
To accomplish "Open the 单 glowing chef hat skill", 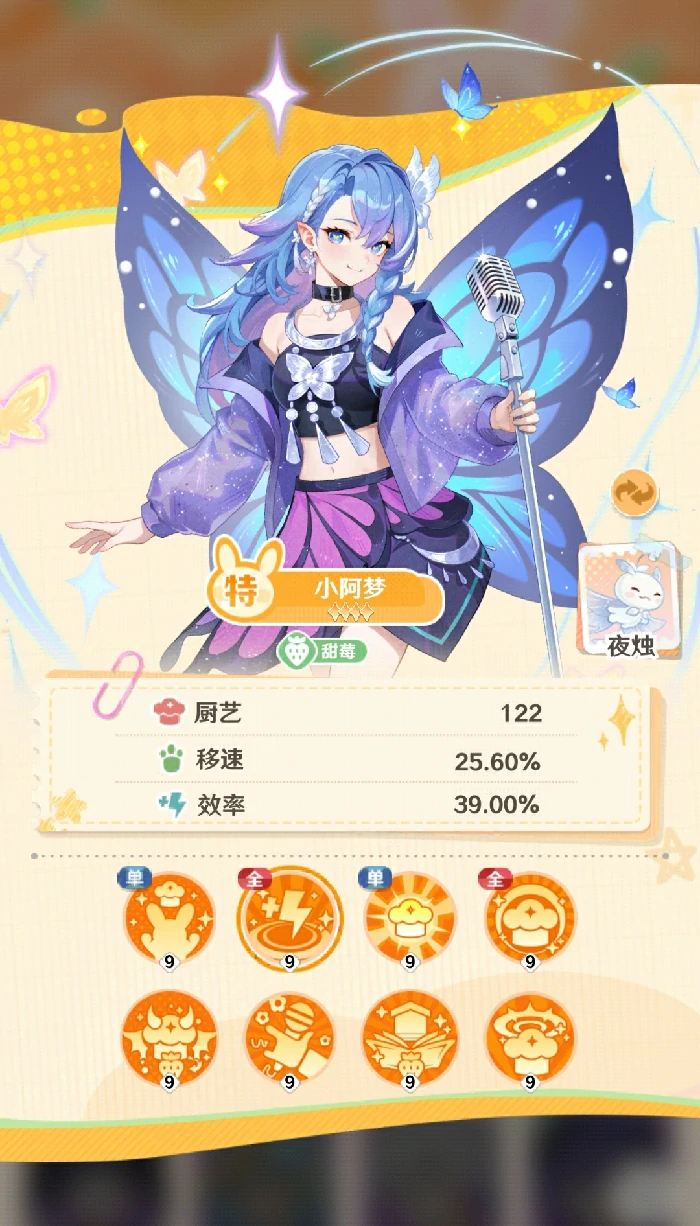I will (x=410, y=918).
